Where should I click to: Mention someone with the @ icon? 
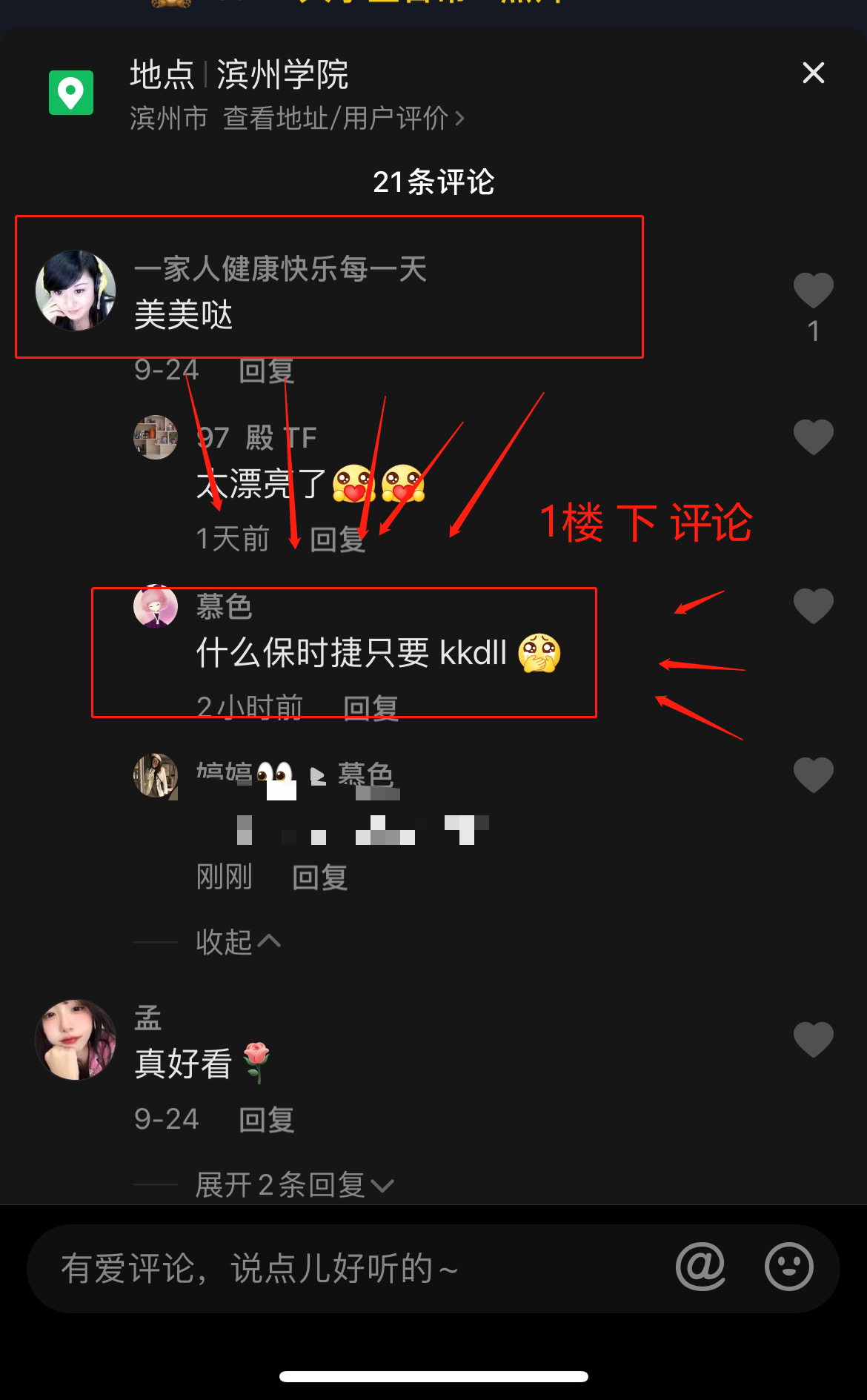pyautogui.click(x=700, y=1267)
